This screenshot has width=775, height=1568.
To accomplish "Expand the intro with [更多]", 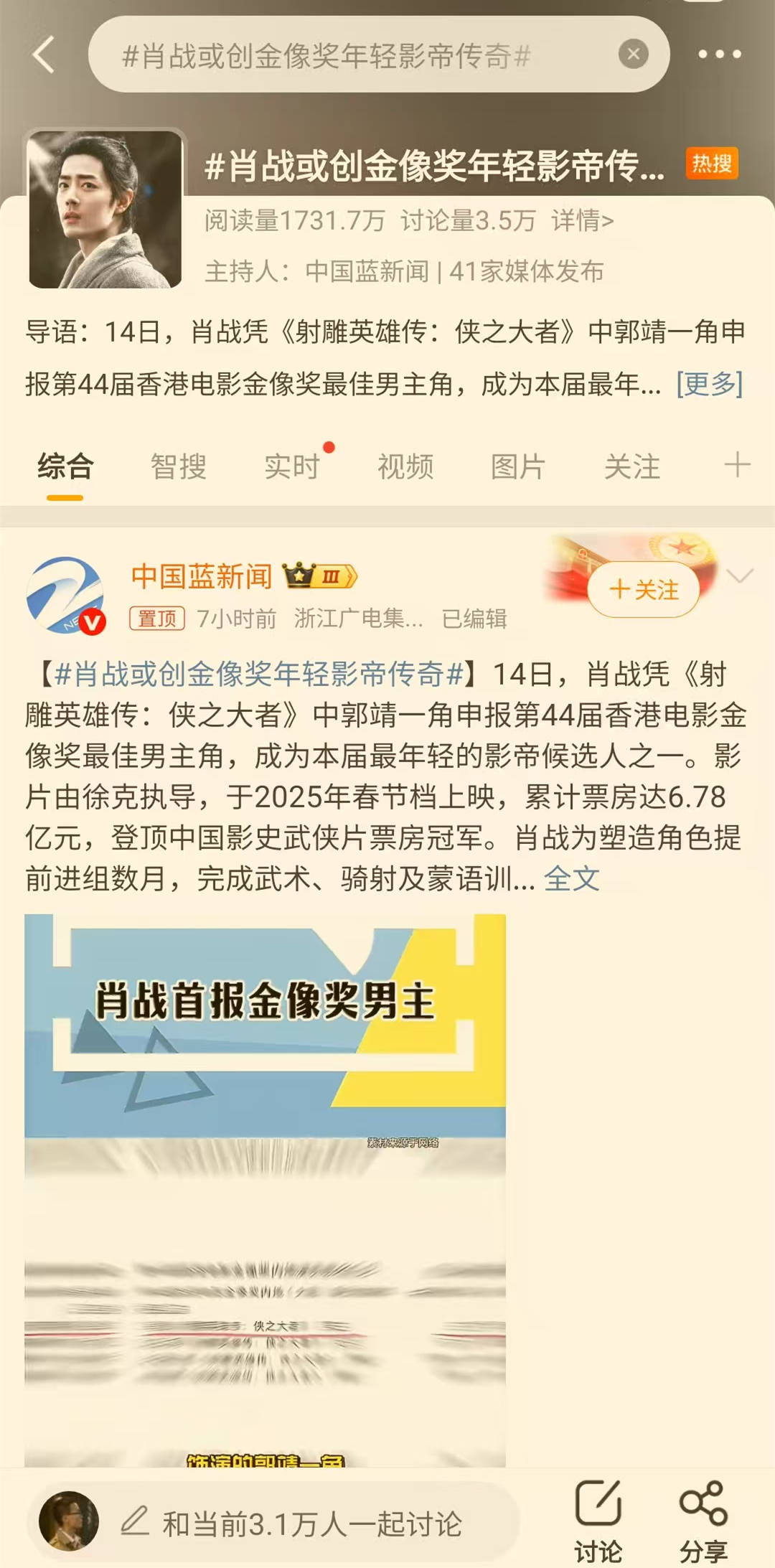I will [709, 384].
